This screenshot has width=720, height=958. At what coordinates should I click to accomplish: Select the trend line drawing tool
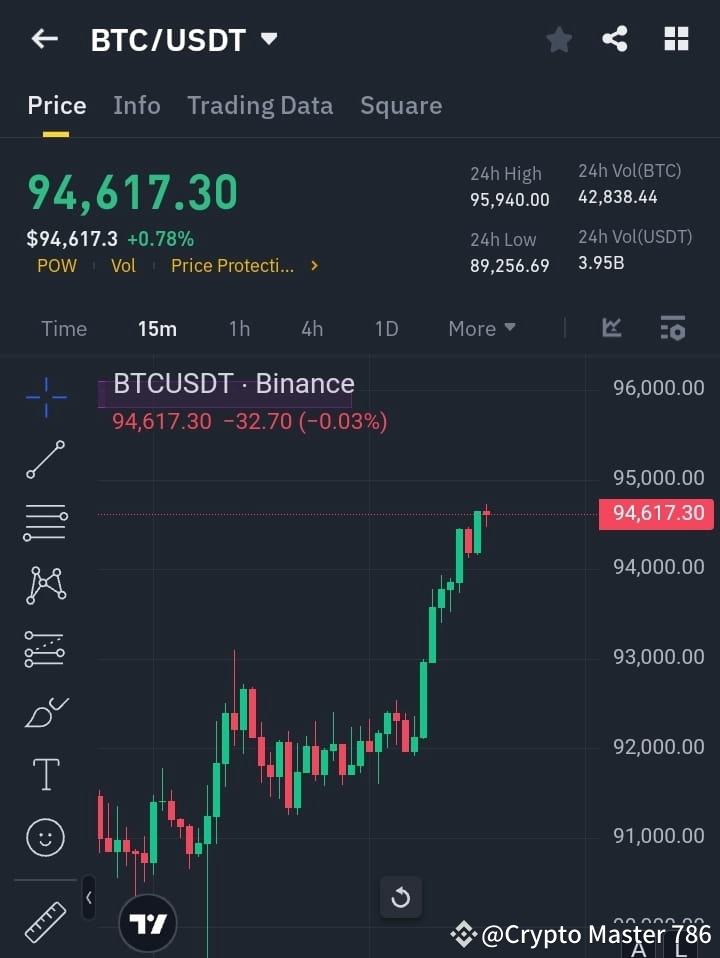44,460
